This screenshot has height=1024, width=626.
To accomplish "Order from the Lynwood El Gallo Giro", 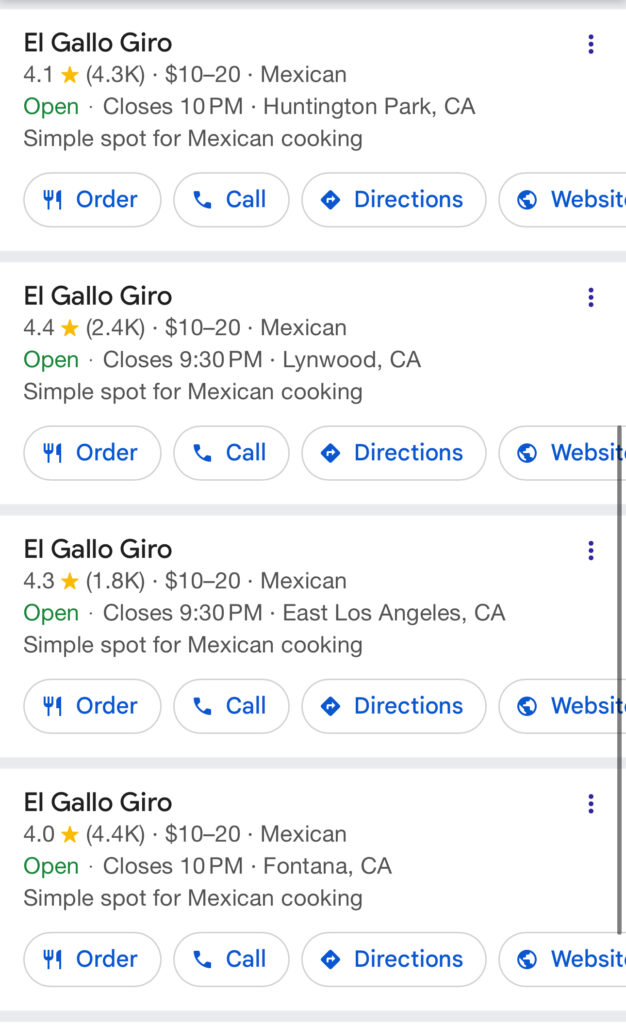I will (x=92, y=453).
